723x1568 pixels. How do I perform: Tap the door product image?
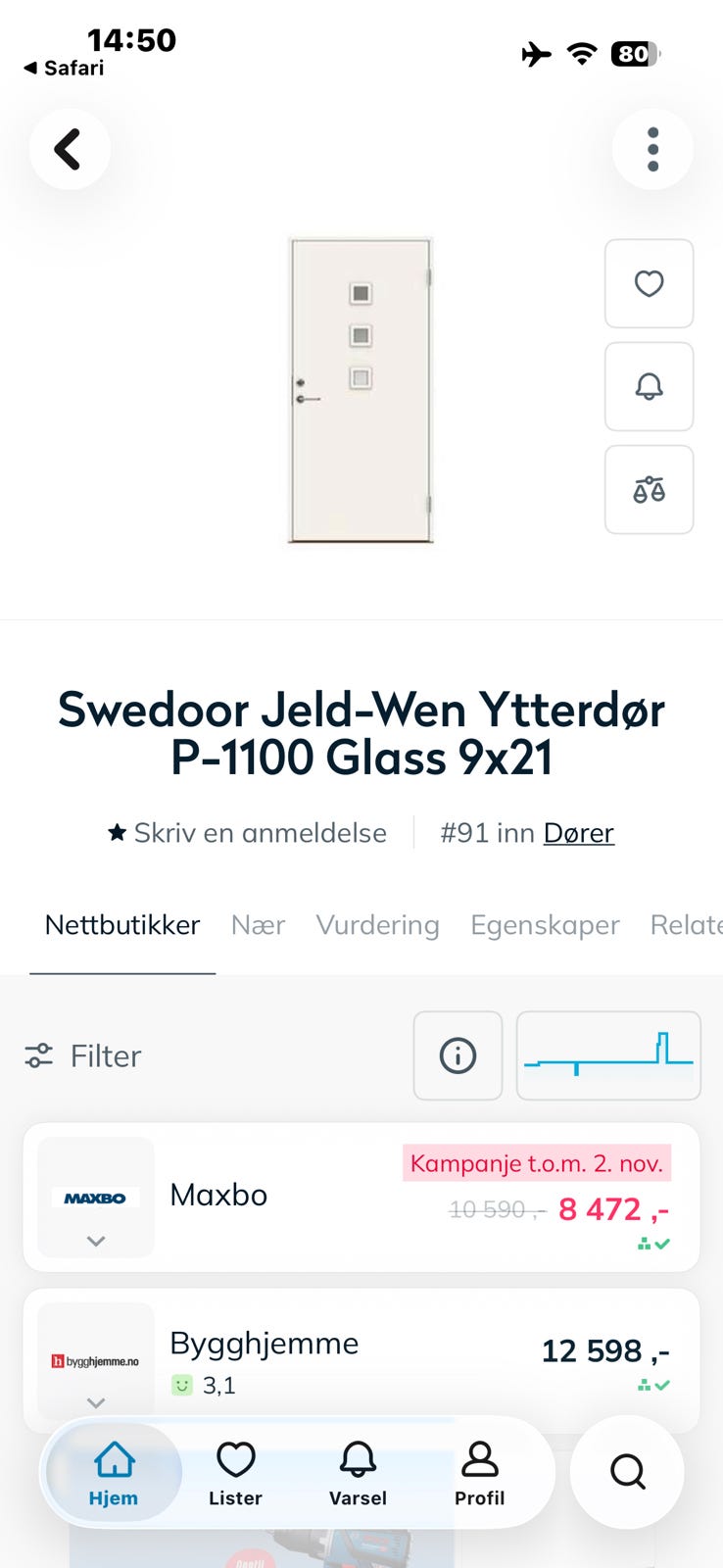point(361,389)
